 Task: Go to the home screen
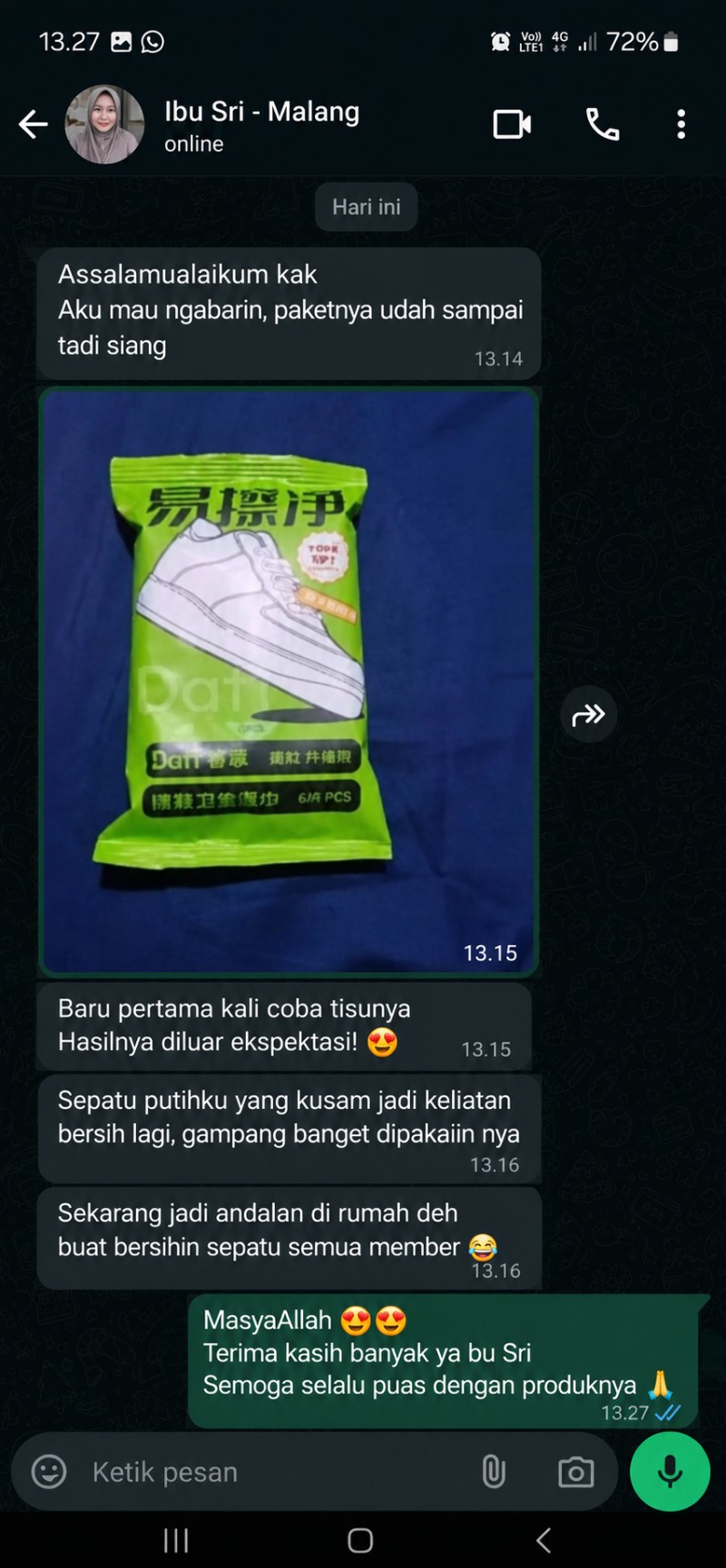pyautogui.click(x=360, y=1540)
